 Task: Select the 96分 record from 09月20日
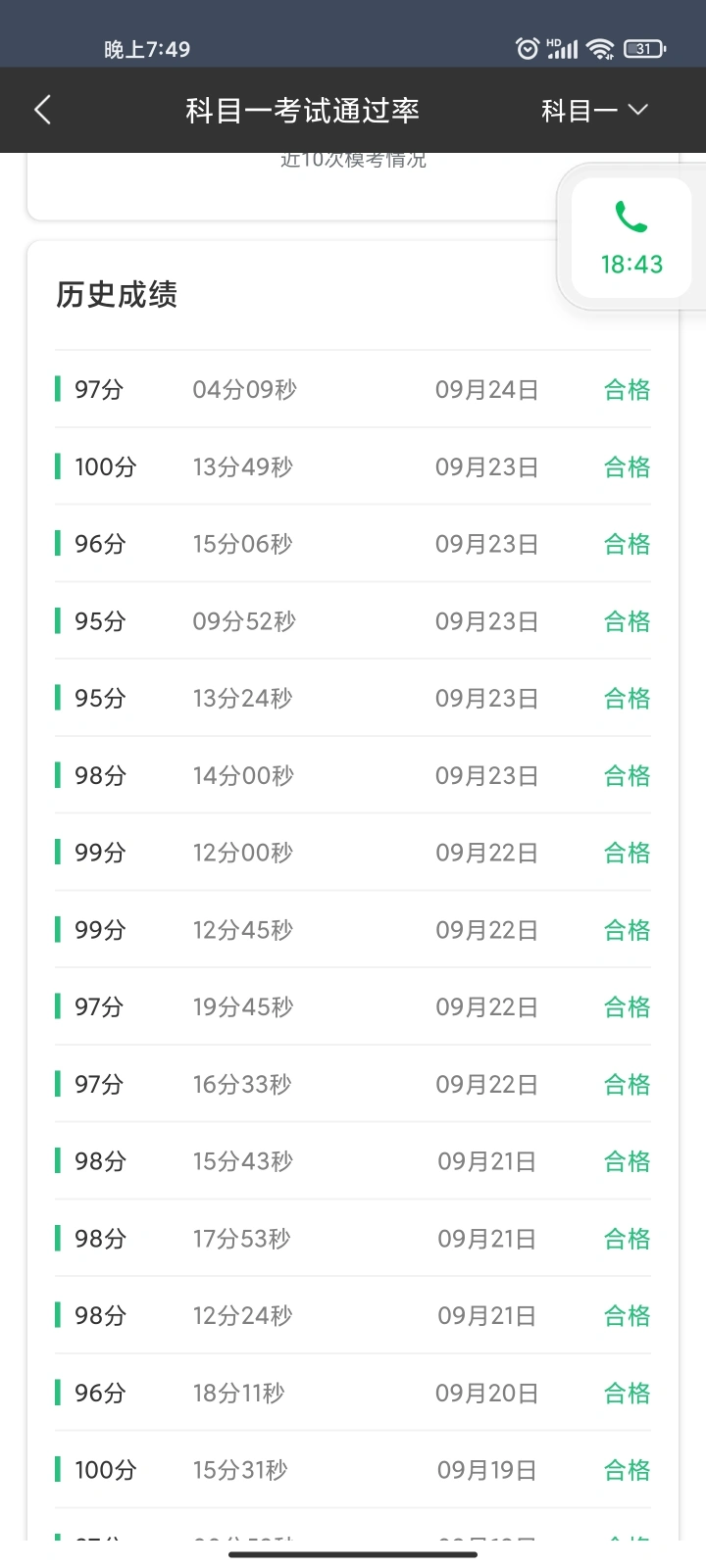[x=353, y=1393]
